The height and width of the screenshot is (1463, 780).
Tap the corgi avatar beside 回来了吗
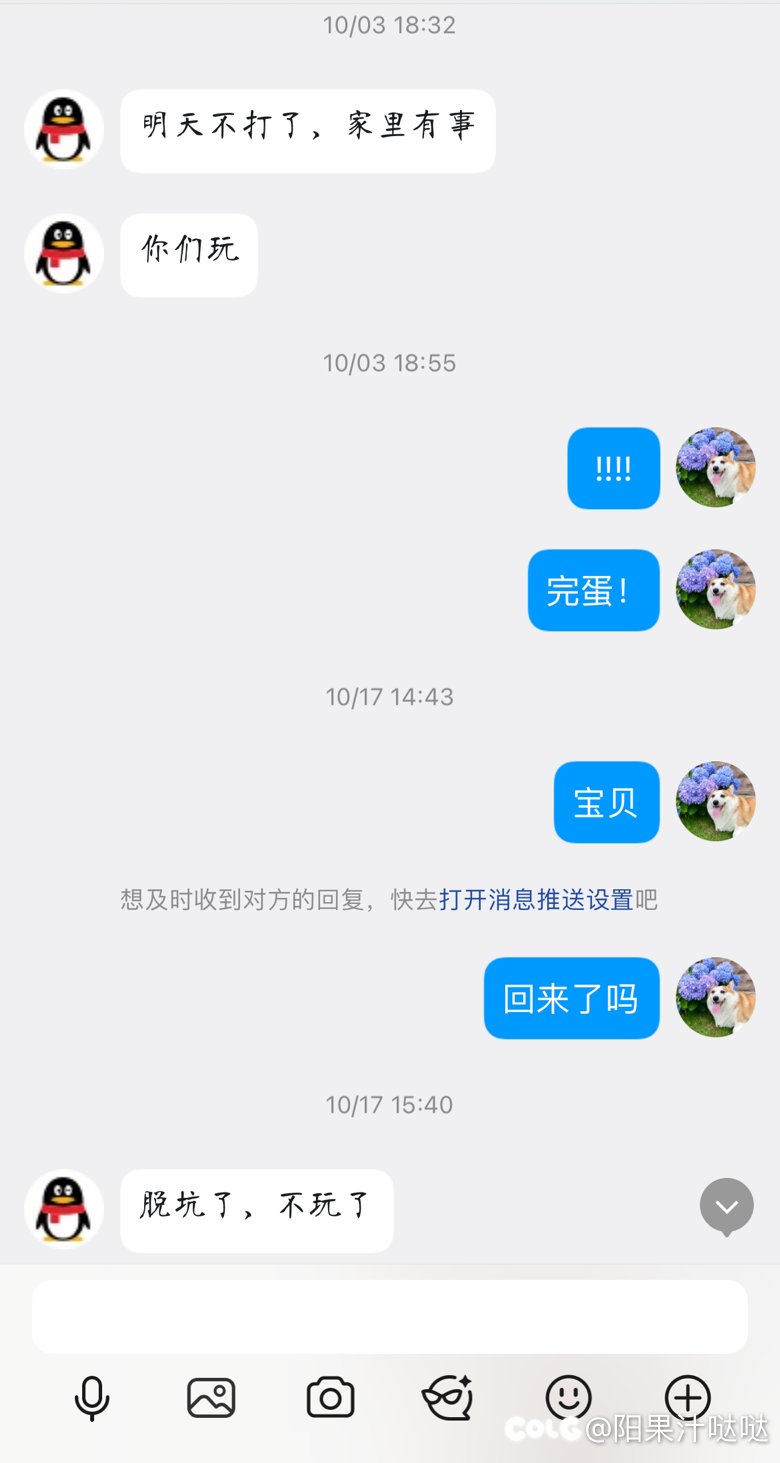tap(716, 997)
